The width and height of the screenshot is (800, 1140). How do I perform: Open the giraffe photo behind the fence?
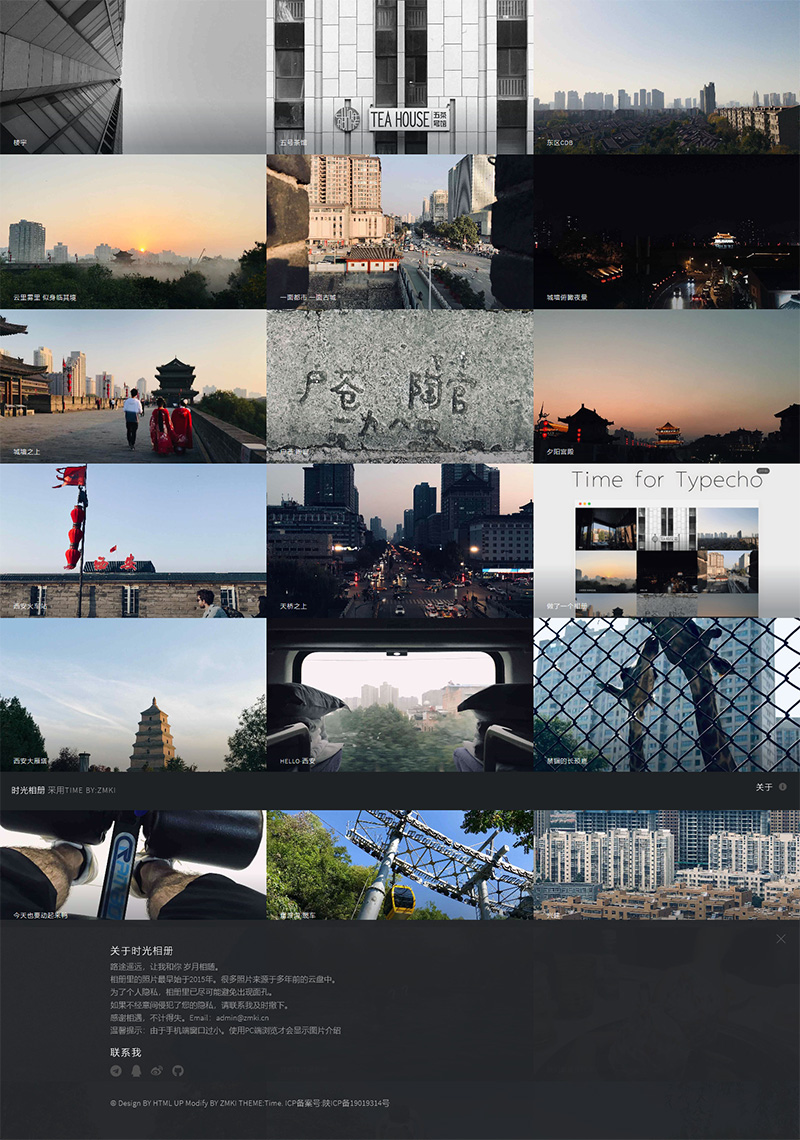tap(667, 695)
